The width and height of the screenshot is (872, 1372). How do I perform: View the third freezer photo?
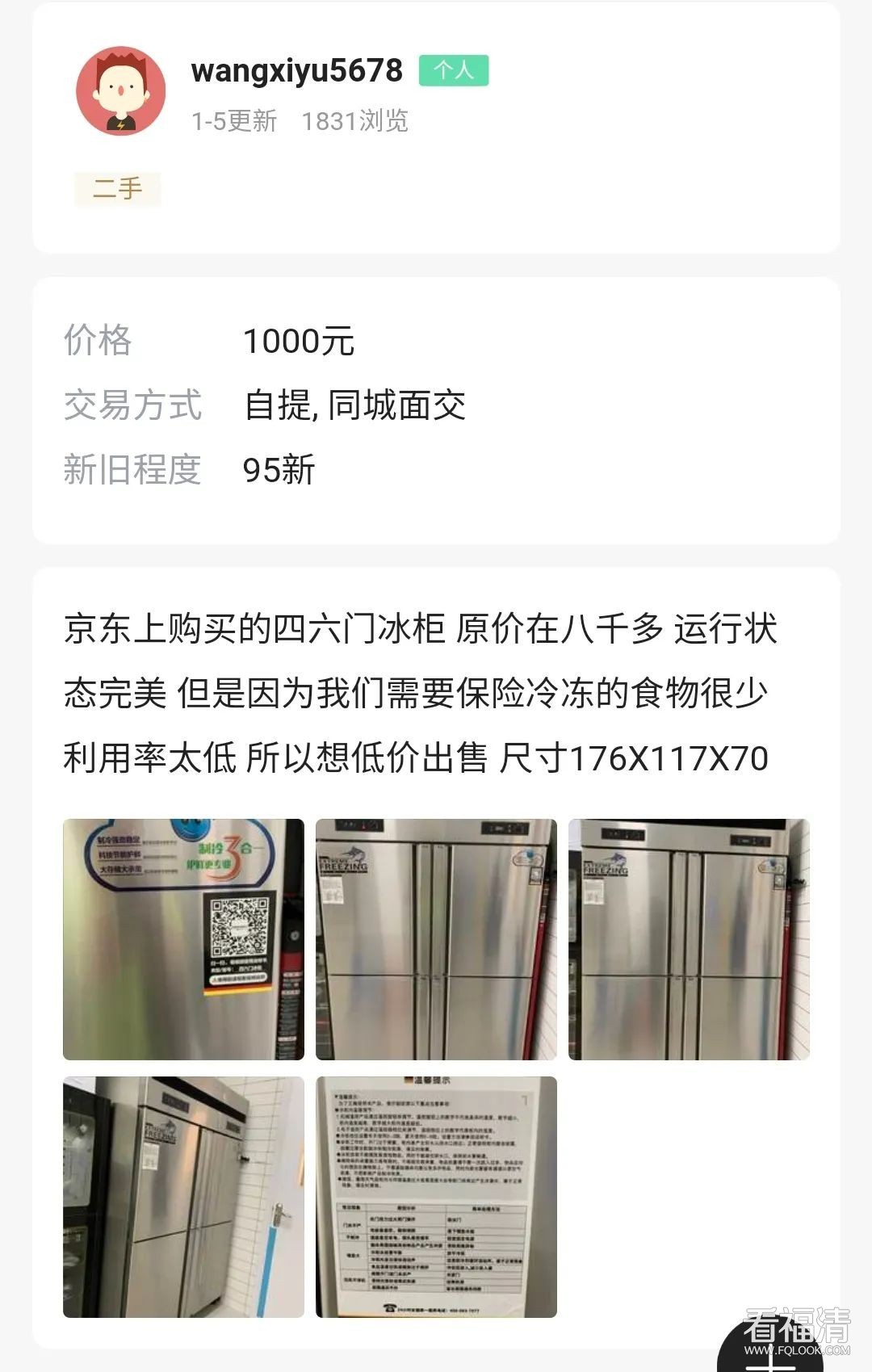[689, 939]
